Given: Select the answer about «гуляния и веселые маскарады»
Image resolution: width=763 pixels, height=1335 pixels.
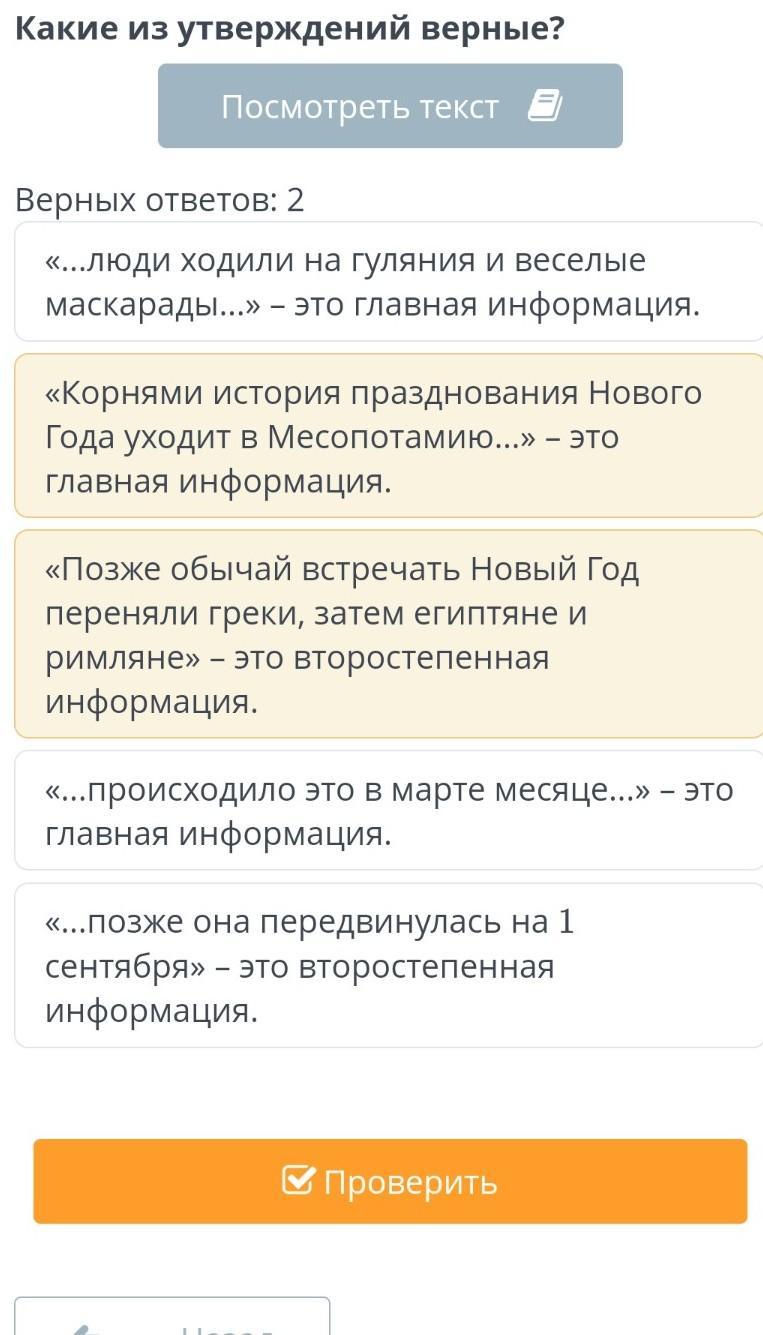Looking at the screenshot, I should coord(388,282).
